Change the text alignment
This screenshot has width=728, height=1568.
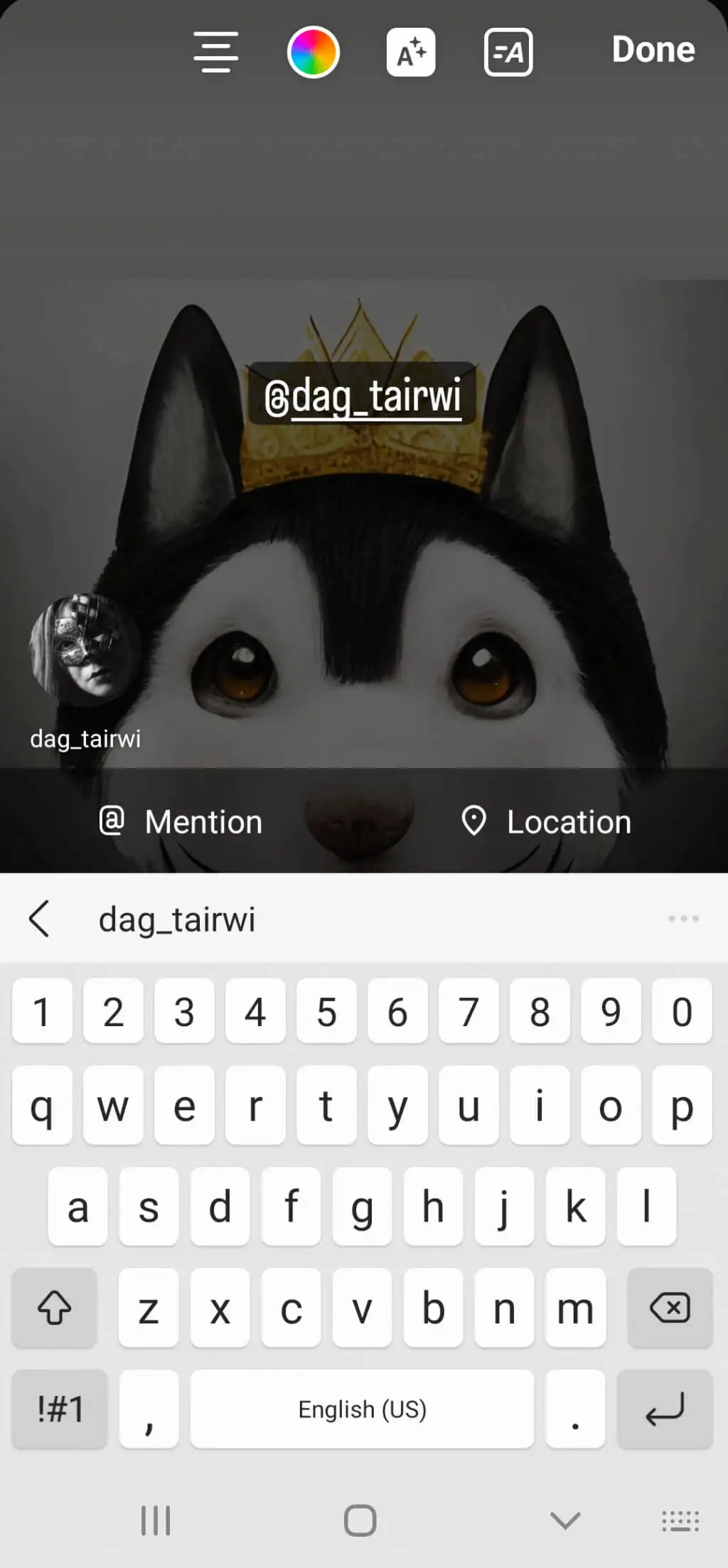pyautogui.click(x=216, y=52)
